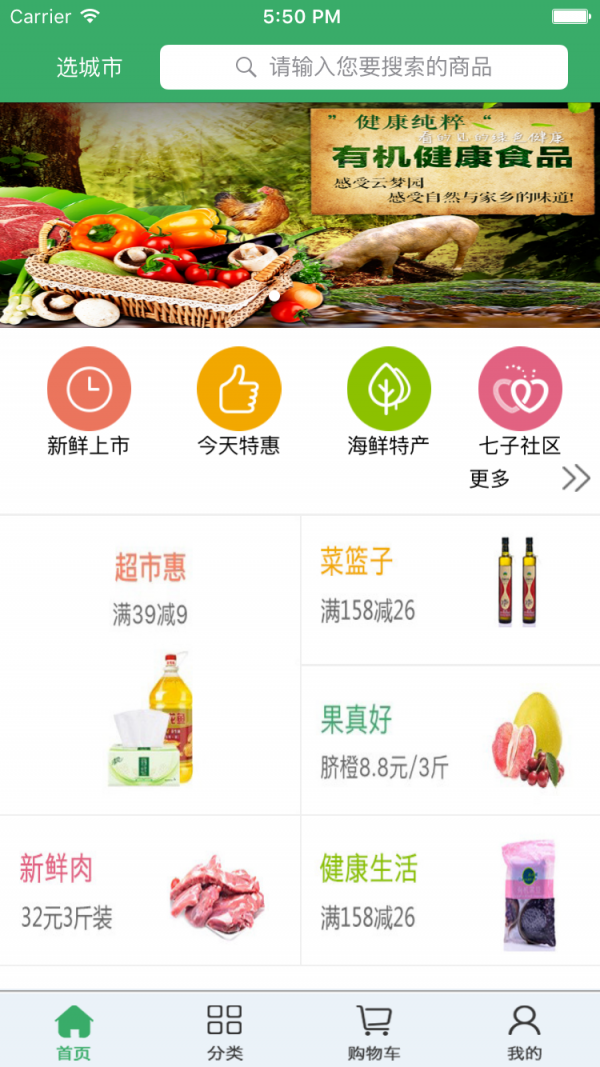600x1067 pixels.
Task: Open the 超市惠 promotion card
Action: point(150,665)
